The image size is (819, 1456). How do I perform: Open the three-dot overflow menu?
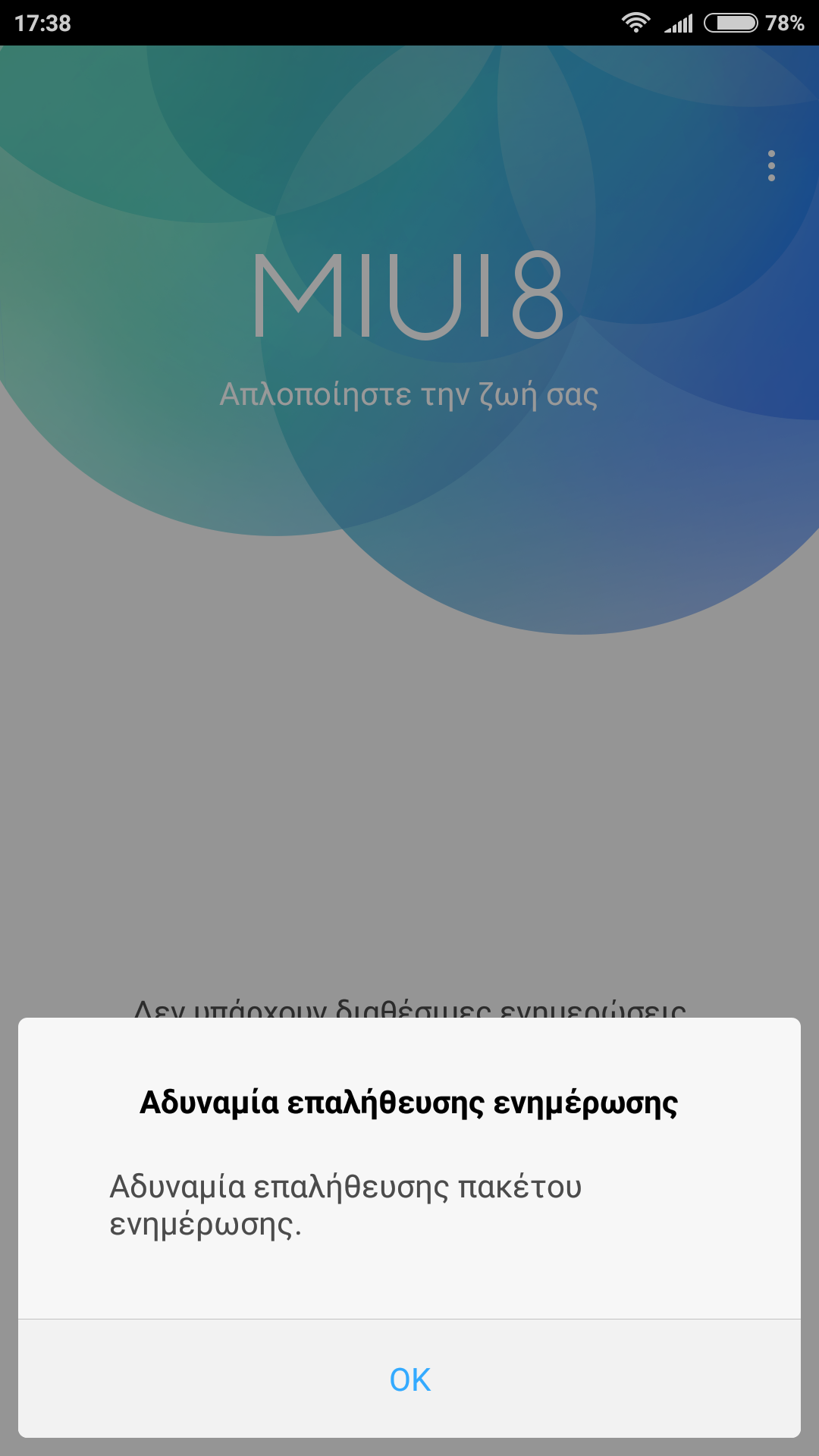coord(771,165)
